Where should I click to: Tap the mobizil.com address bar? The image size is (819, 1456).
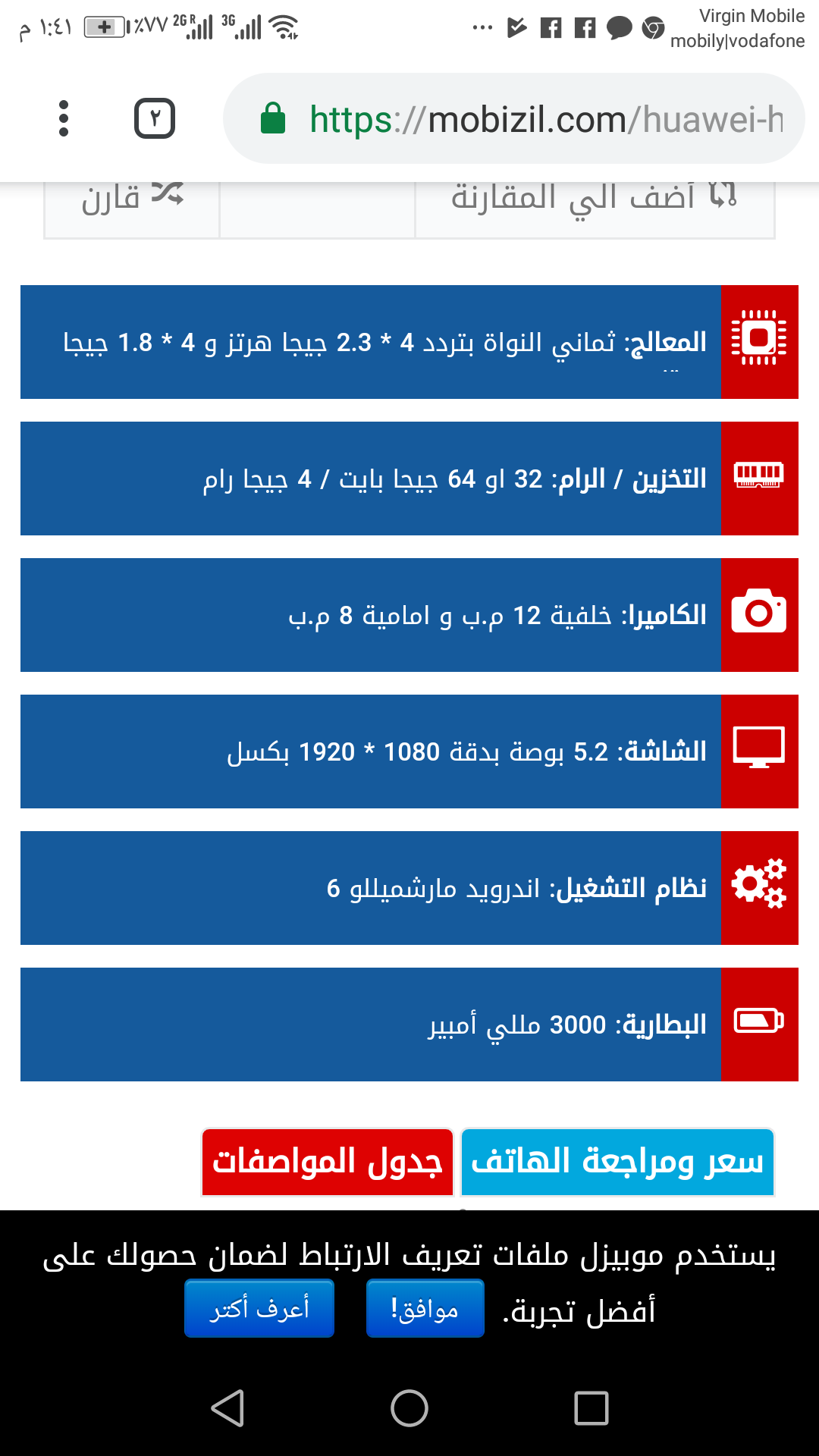[514, 118]
